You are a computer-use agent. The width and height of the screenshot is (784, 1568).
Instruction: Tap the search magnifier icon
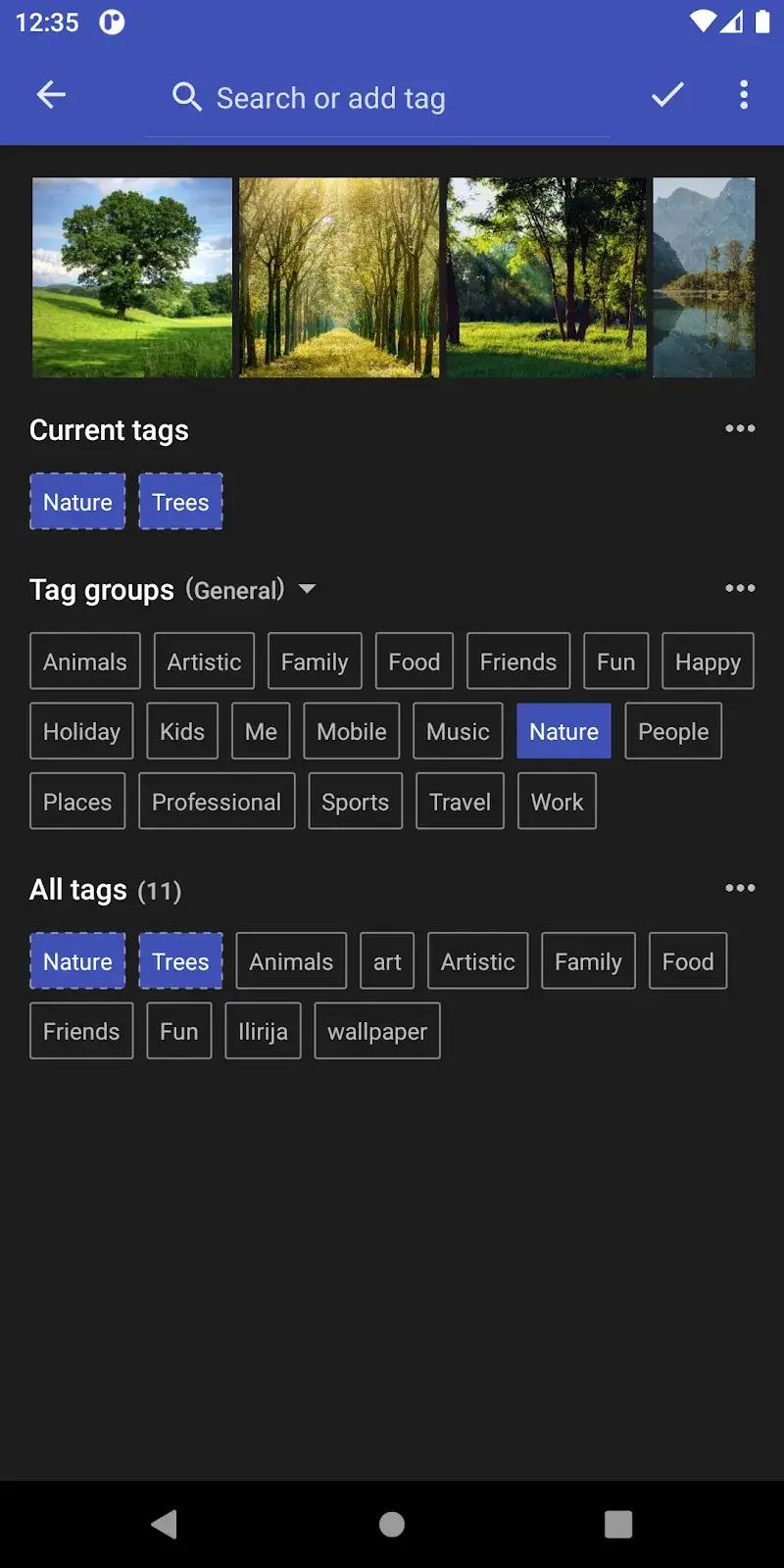[x=187, y=97]
